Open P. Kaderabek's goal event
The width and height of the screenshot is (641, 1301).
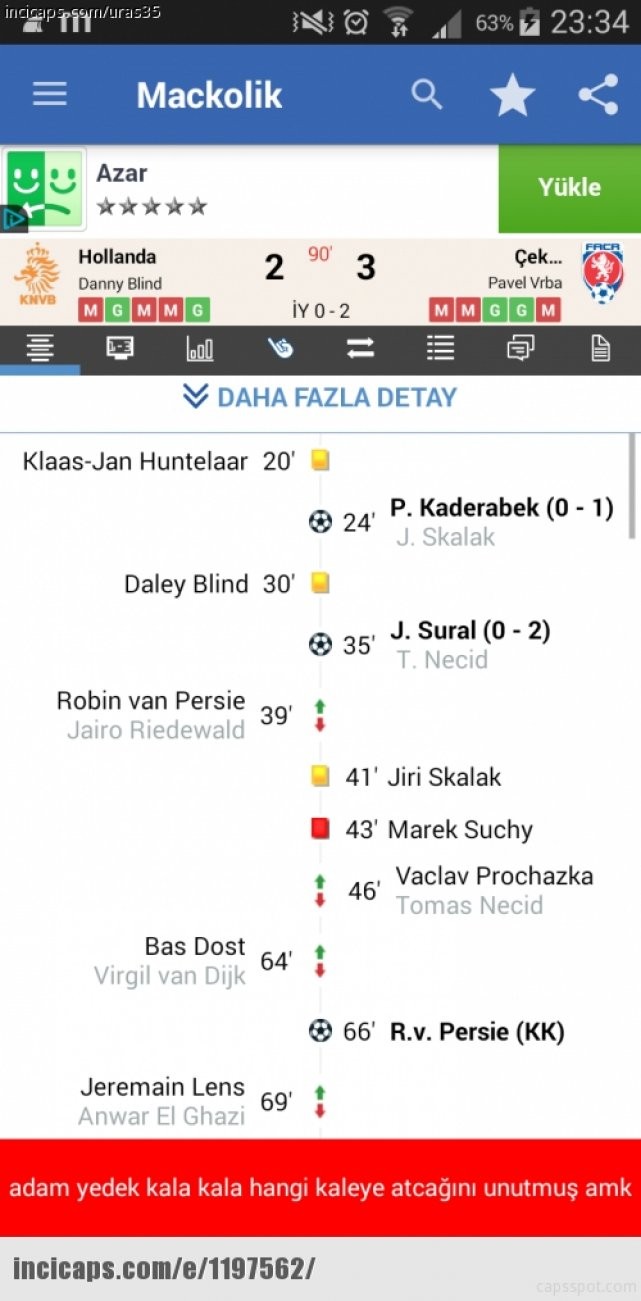pyautogui.click(x=501, y=508)
